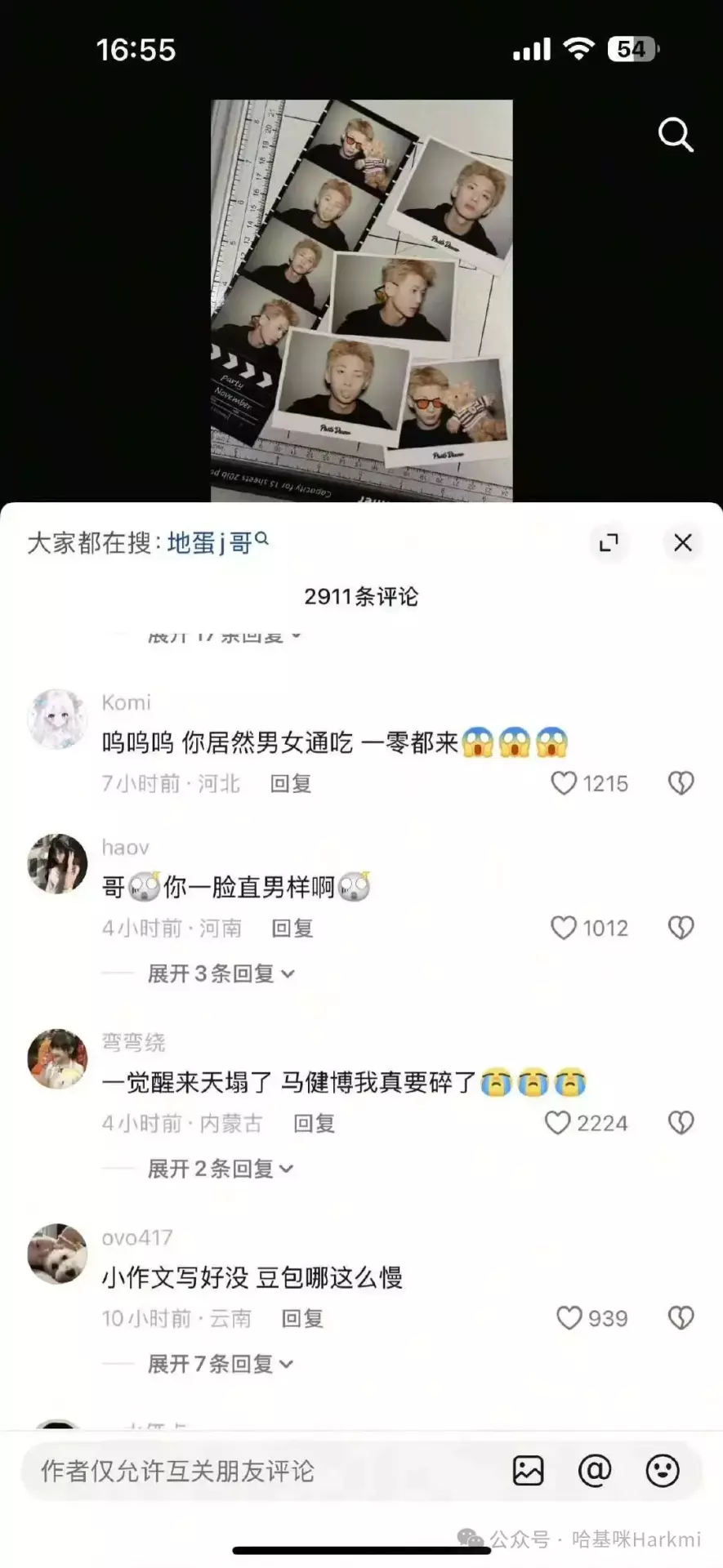Viewport: 723px width, 1568px height.
Task: Open the emoji picker
Action: pos(662,1471)
